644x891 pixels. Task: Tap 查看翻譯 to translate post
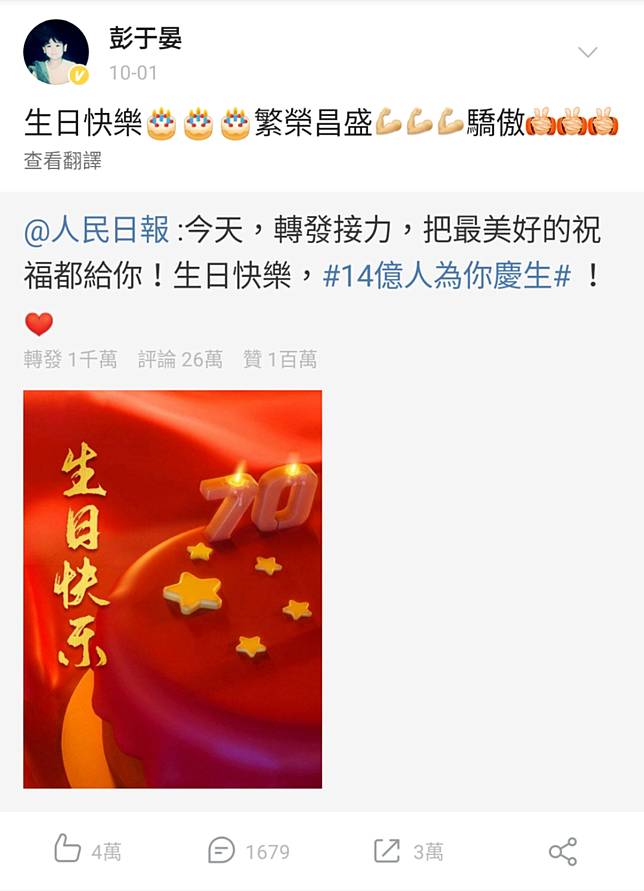(x=63, y=160)
